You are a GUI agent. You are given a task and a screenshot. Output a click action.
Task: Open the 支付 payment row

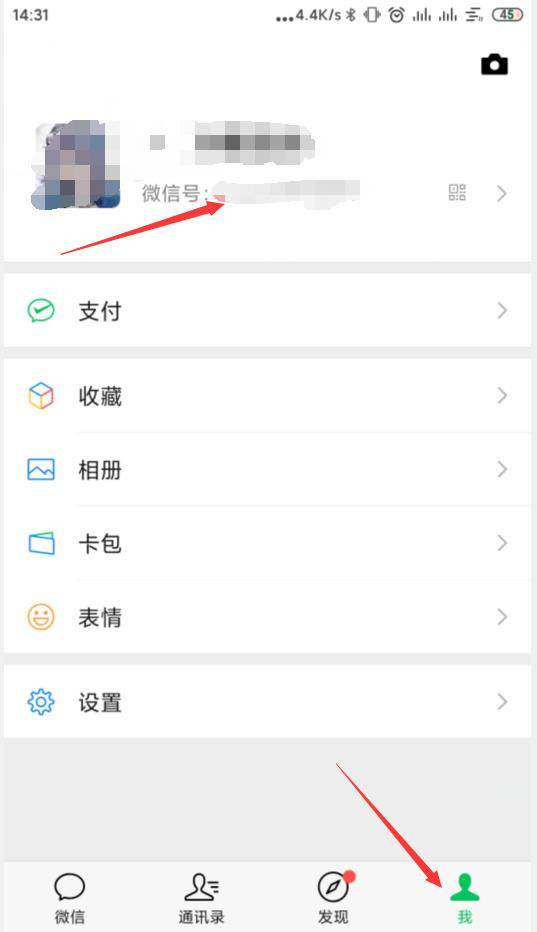click(268, 310)
